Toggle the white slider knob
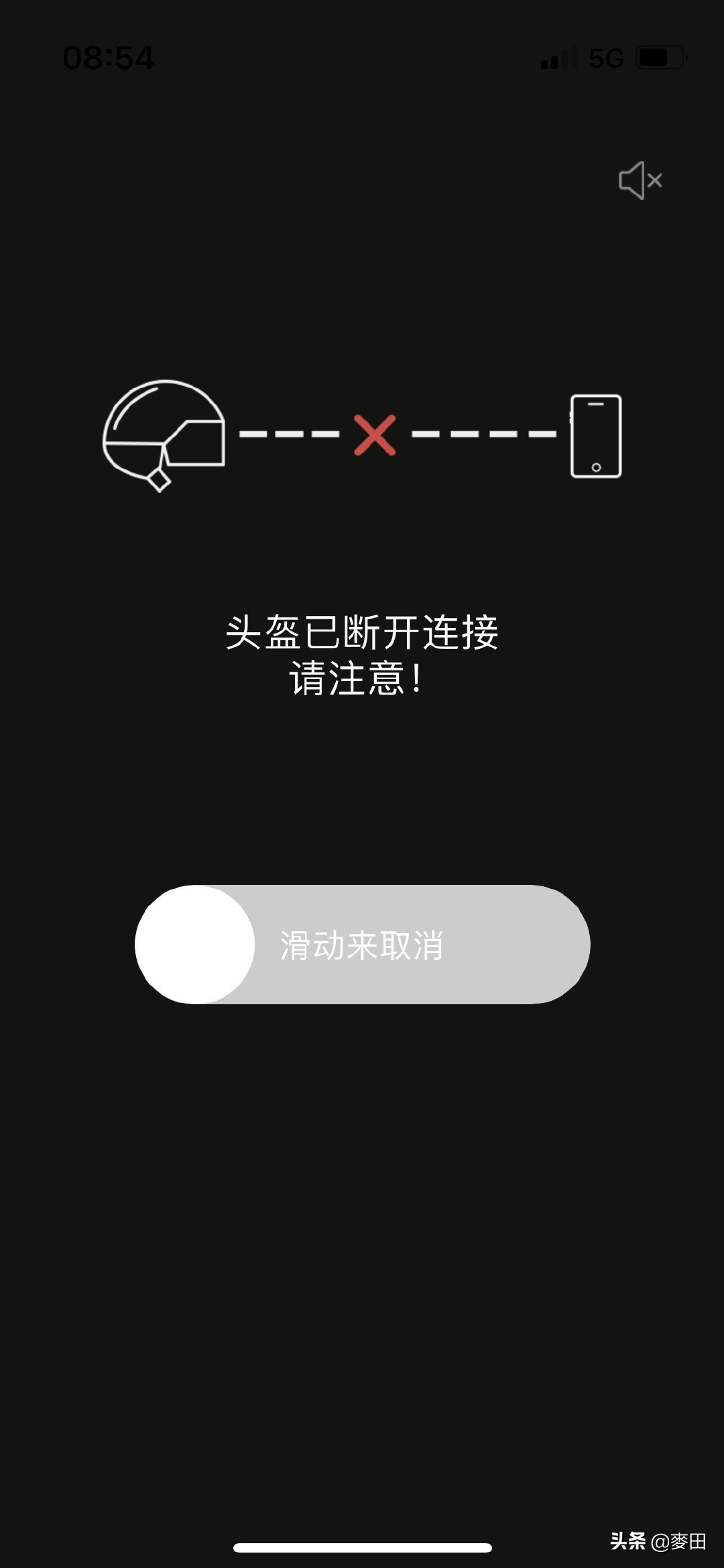Screen dimensions: 724x1568 (194, 944)
